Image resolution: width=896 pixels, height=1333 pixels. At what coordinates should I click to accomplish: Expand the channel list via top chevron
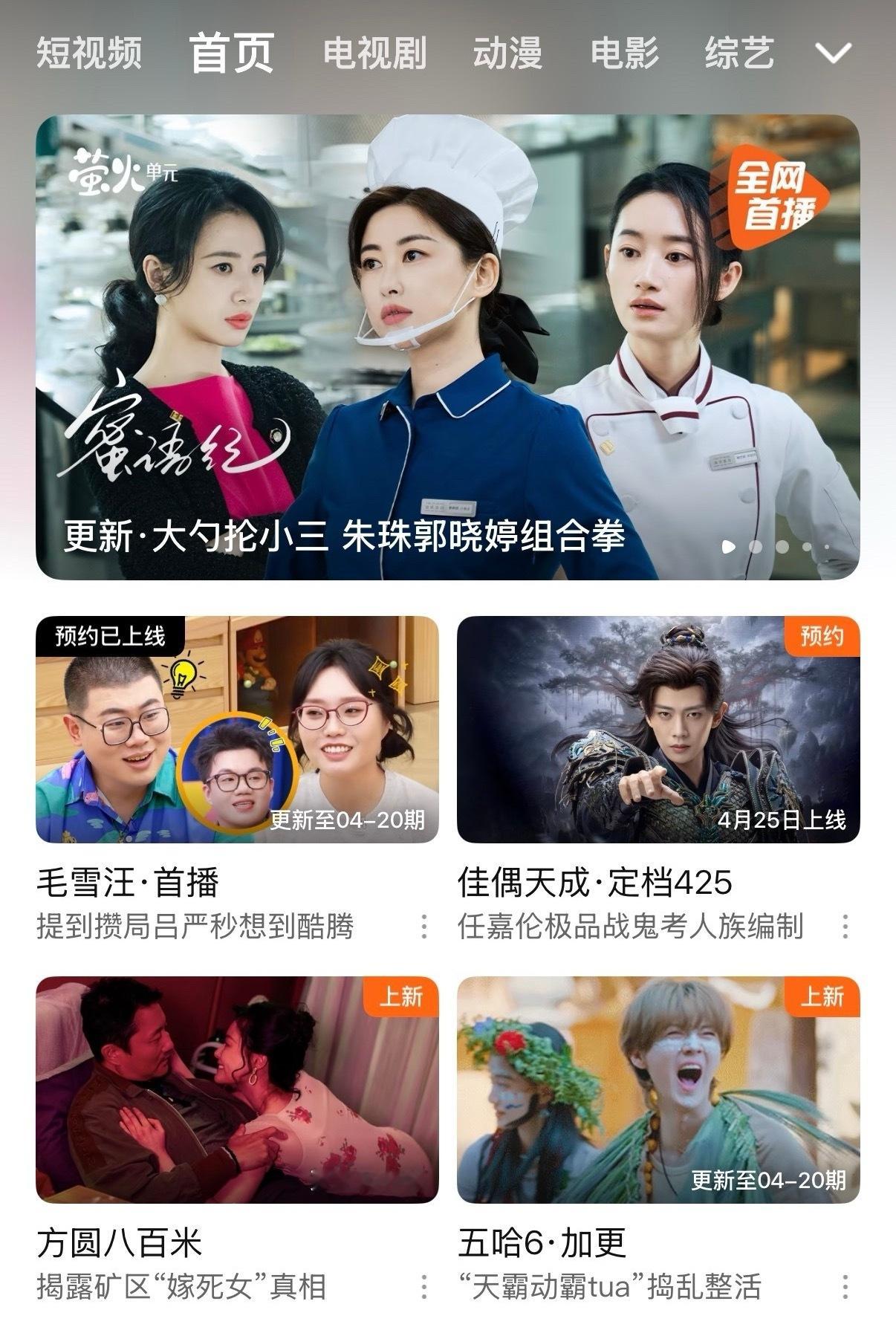(x=831, y=52)
